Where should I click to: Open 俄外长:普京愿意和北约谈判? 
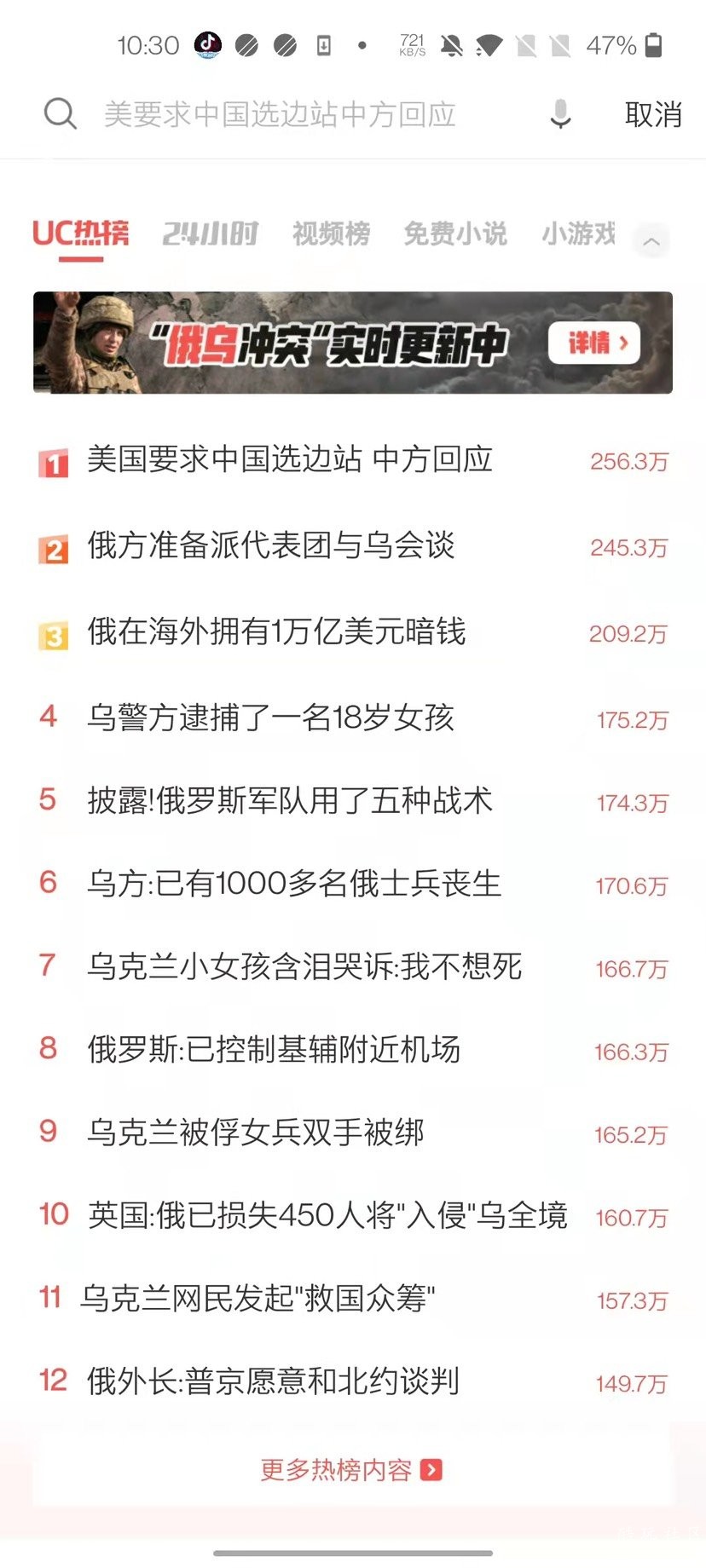pos(273,1381)
